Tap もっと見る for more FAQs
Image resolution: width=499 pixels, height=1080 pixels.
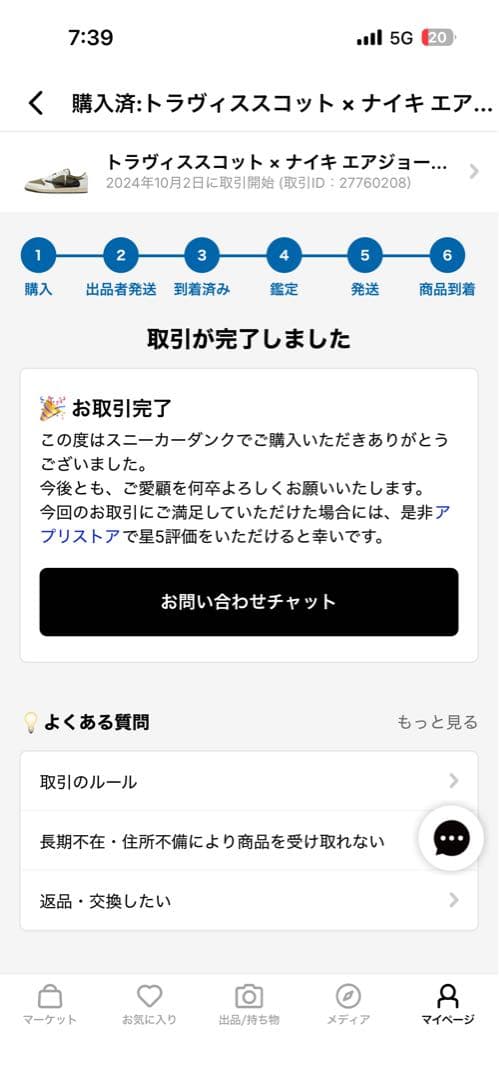[x=437, y=722]
